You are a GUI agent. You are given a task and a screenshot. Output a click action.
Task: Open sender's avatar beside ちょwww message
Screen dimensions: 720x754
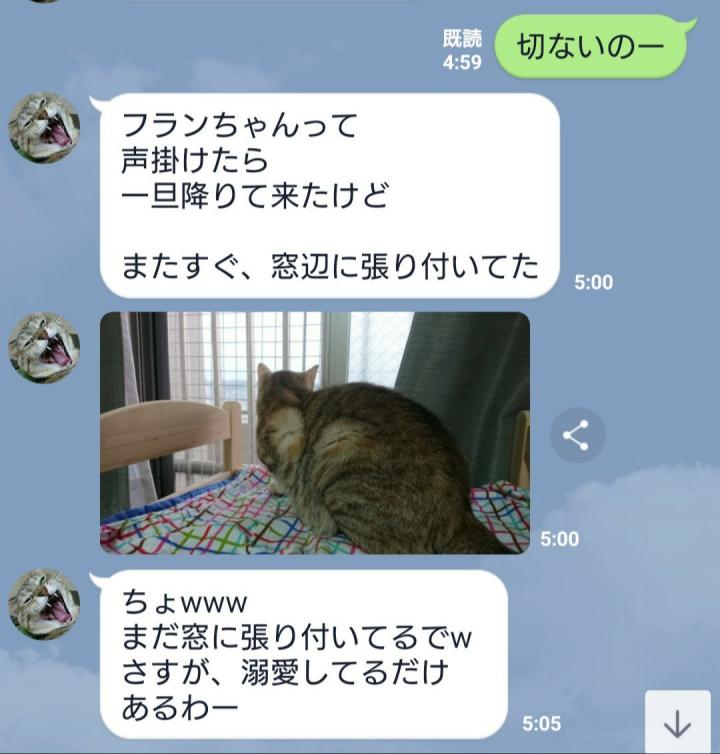tap(44, 604)
